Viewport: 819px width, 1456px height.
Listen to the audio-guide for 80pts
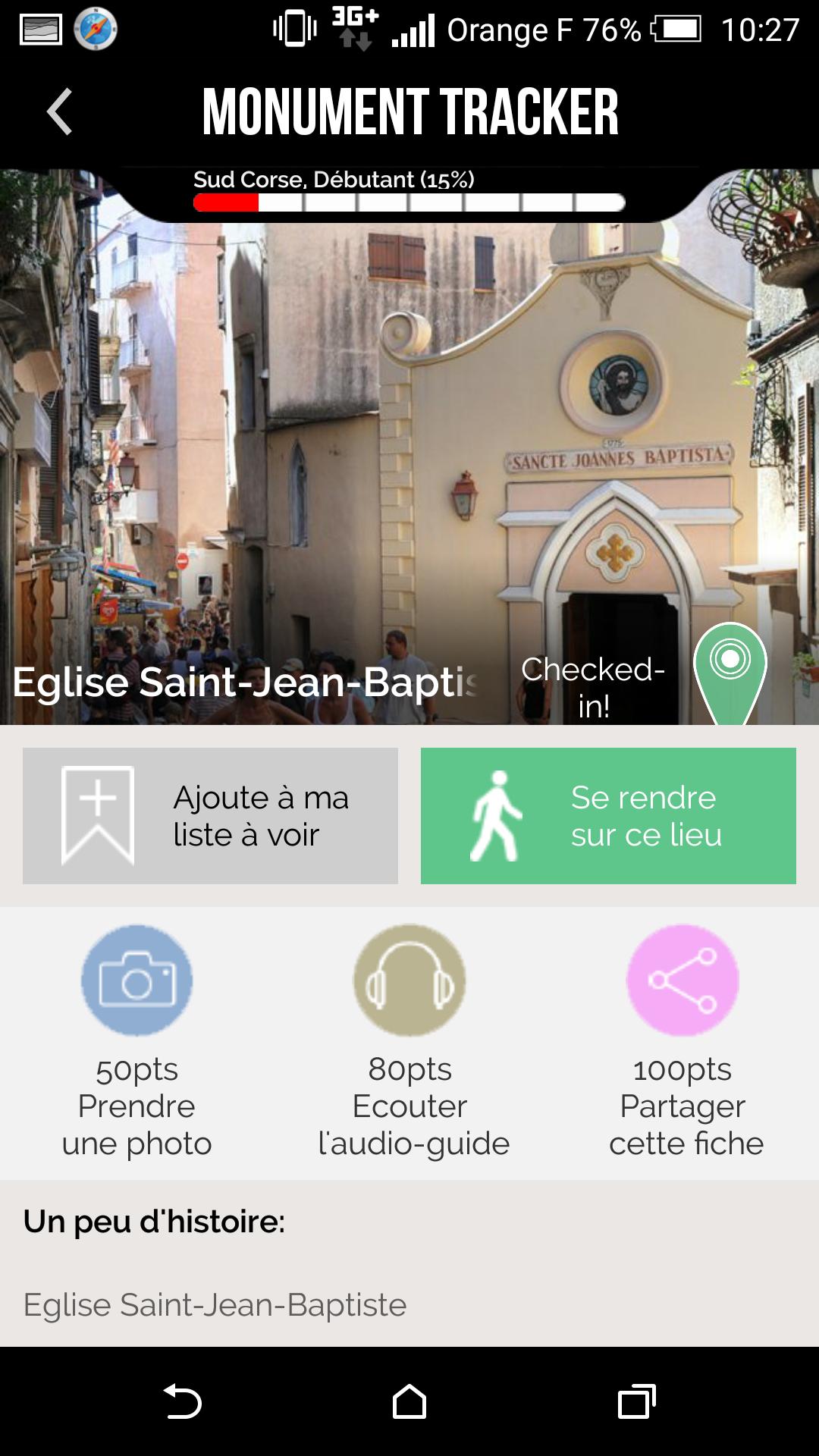click(409, 980)
